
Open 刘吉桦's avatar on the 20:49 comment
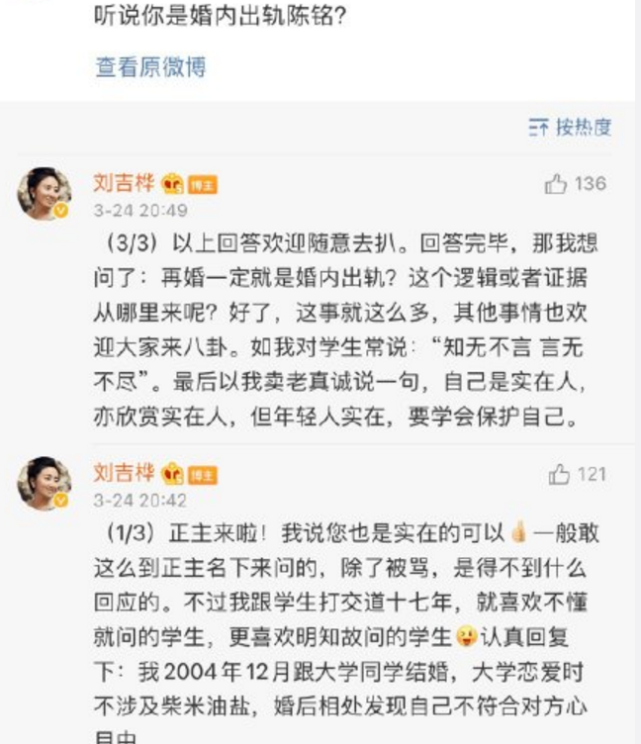(x=44, y=193)
